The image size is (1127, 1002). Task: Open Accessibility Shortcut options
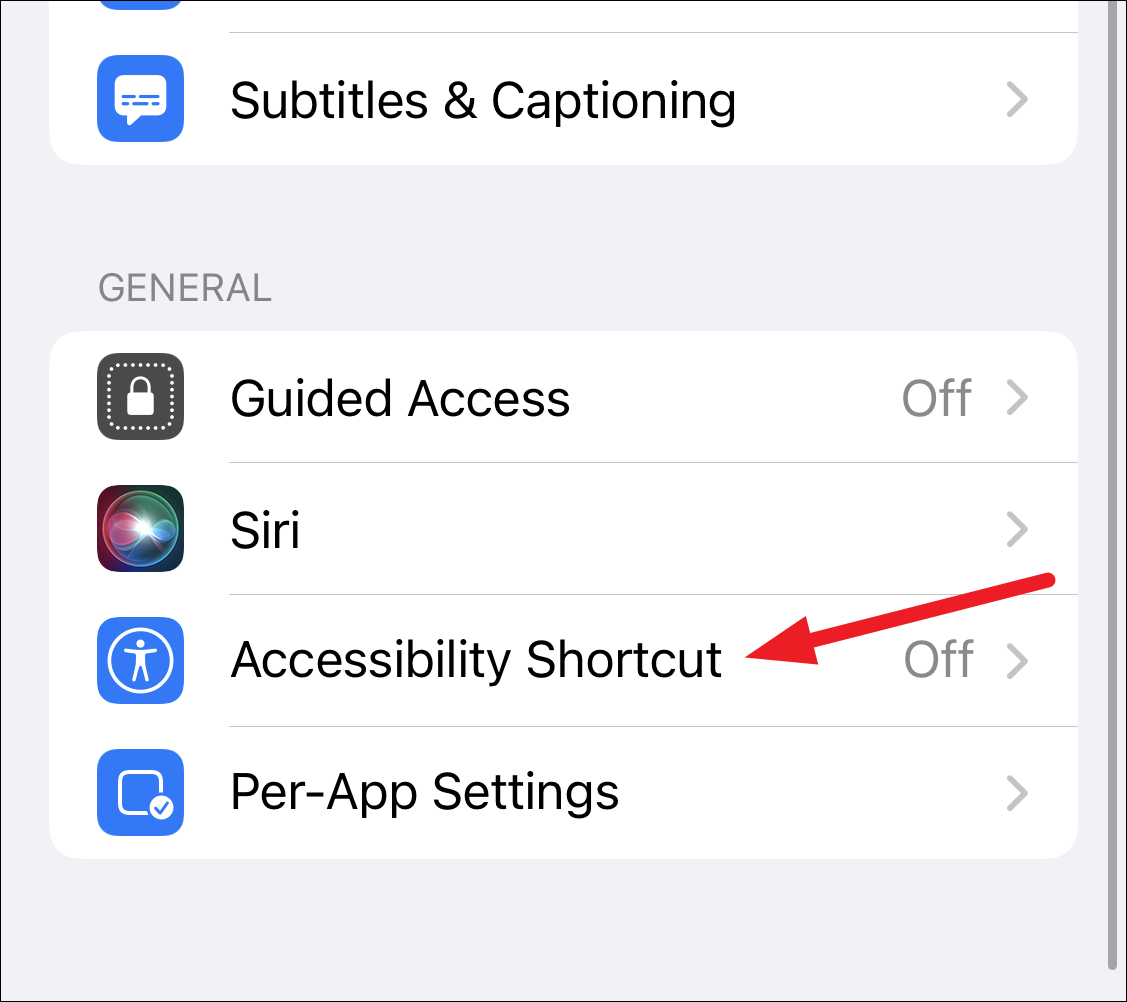pyautogui.click(x=476, y=661)
